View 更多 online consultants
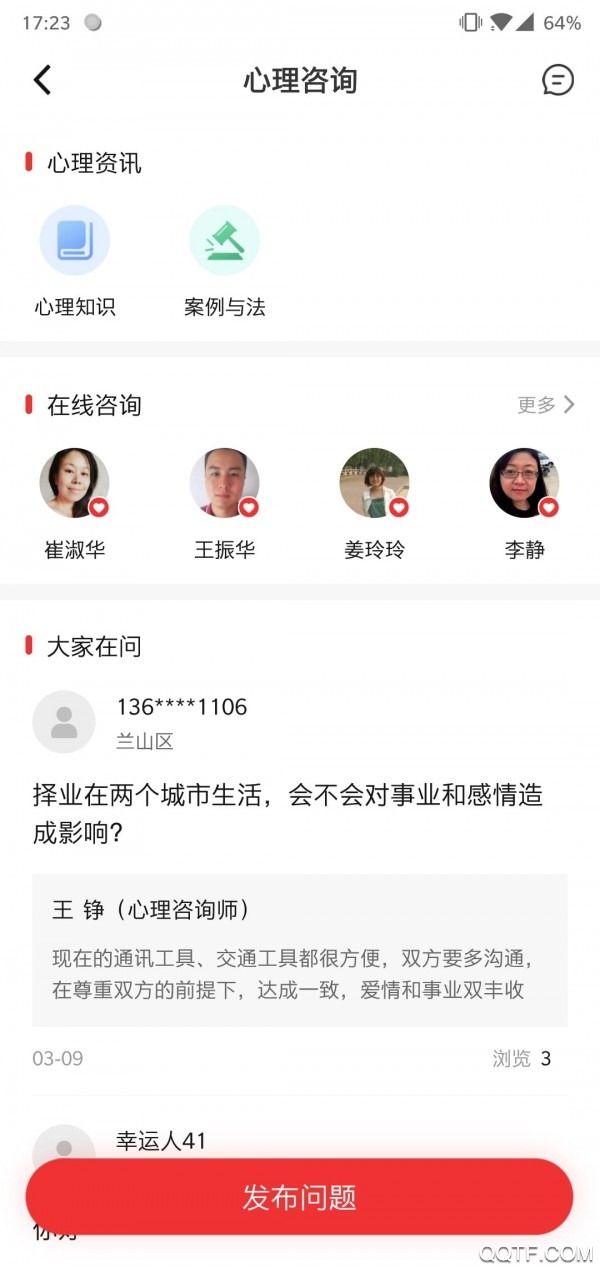The height and width of the screenshot is (1267, 600). [545, 405]
